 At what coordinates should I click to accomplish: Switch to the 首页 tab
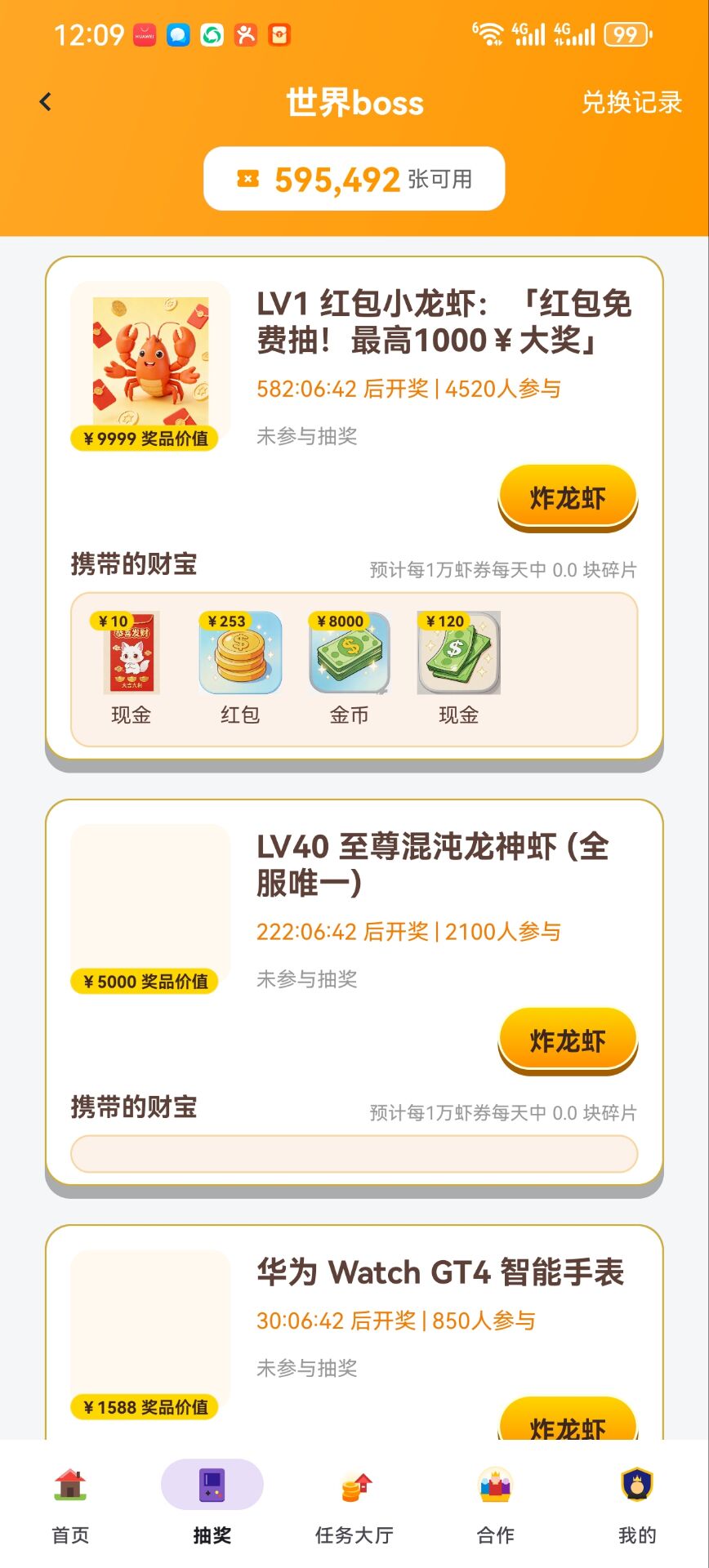70,1503
